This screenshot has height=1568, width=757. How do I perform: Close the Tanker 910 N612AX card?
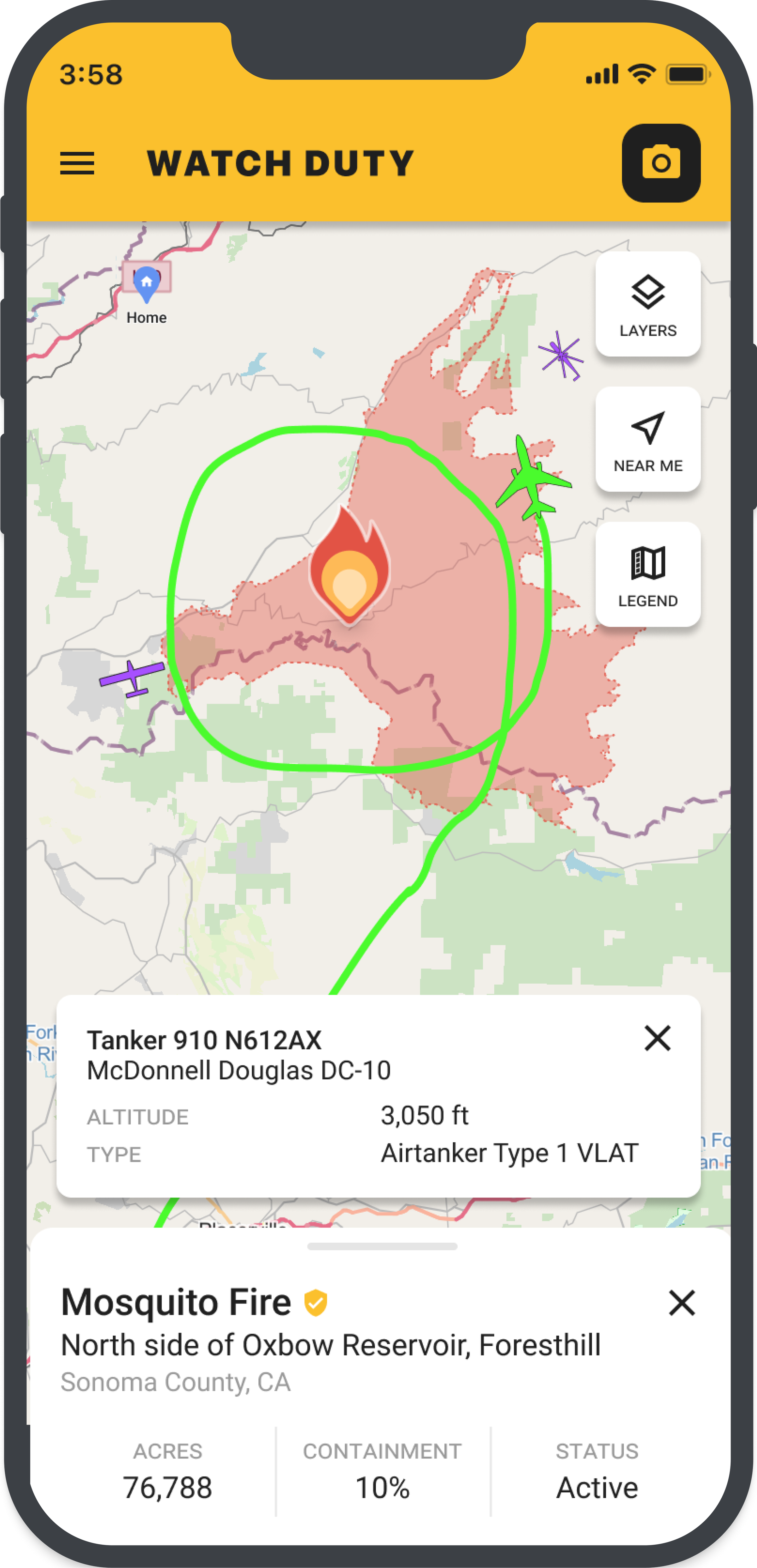coord(657,1038)
